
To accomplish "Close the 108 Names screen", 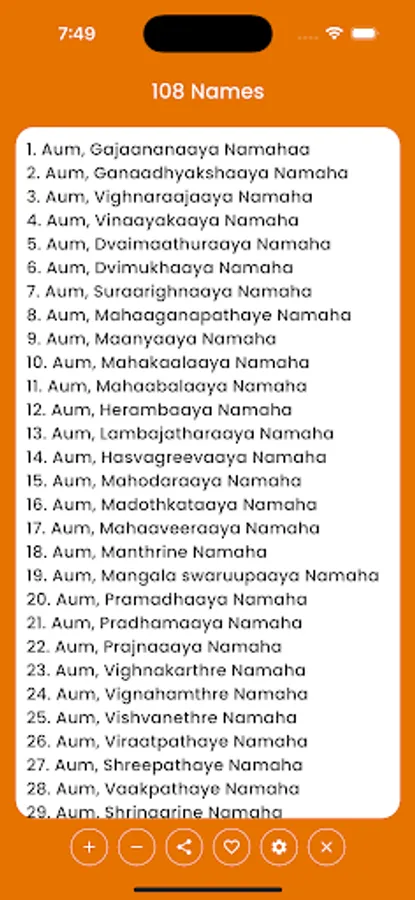I will 326,847.
